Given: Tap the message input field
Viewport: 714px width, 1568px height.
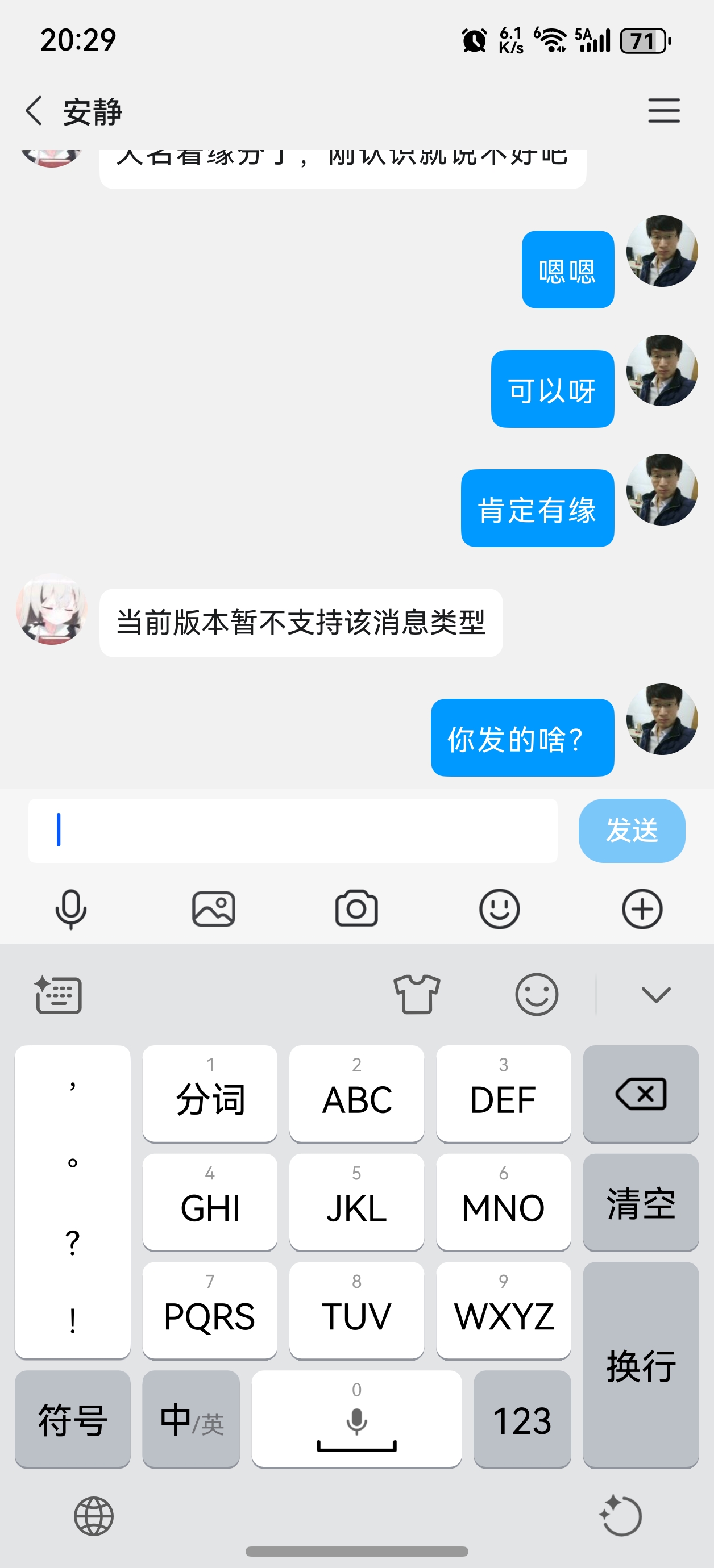Looking at the screenshot, I should tap(292, 830).
